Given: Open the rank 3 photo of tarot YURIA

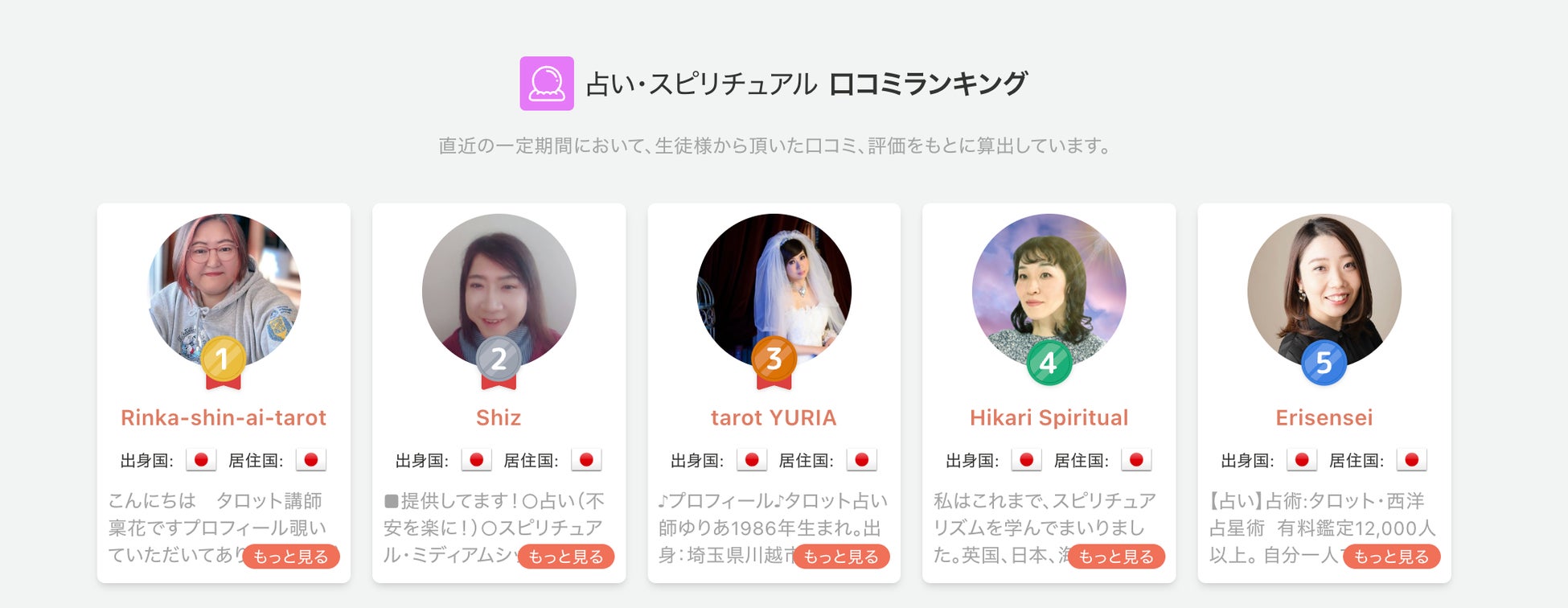Looking at the screenshot, I should [774, 286].
